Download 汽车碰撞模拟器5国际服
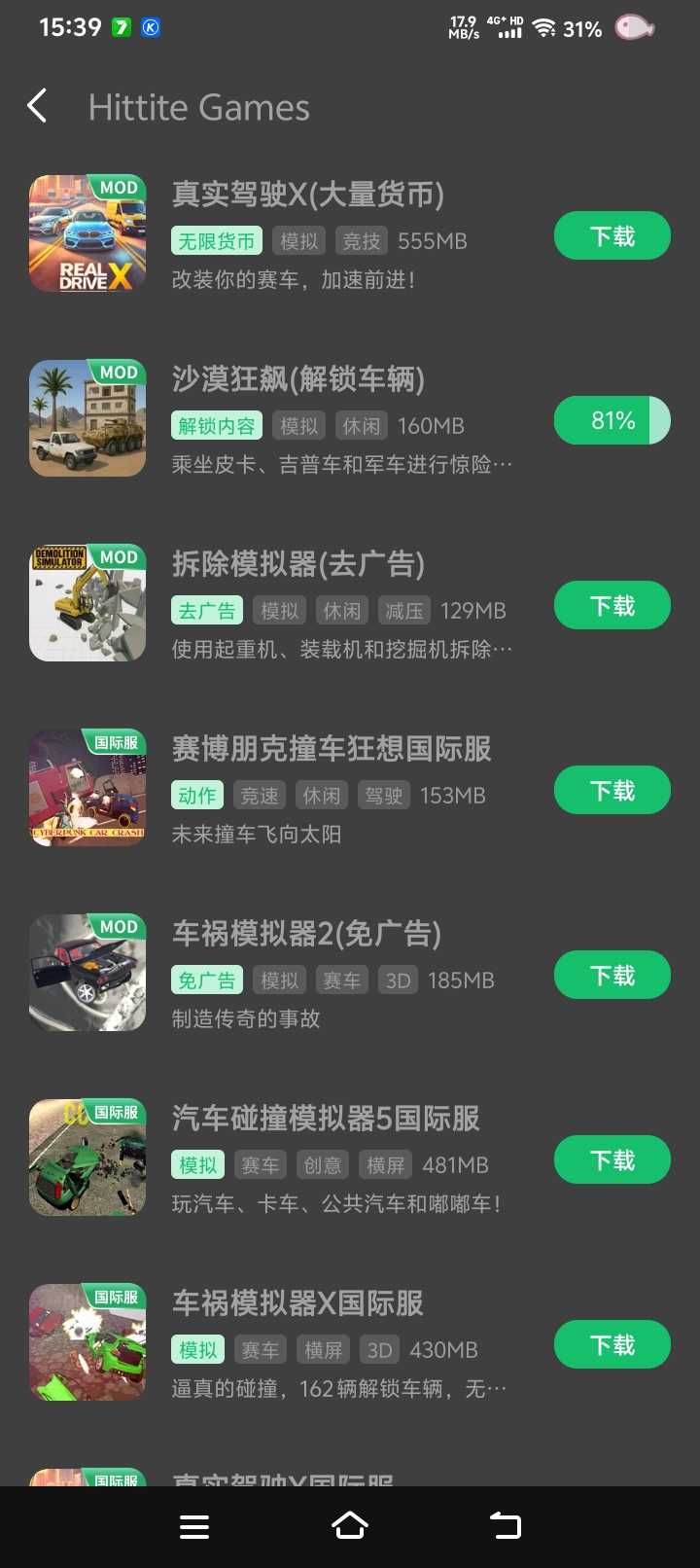The height and width of the screenshot is (1568, 700). tap(612, 1160)
